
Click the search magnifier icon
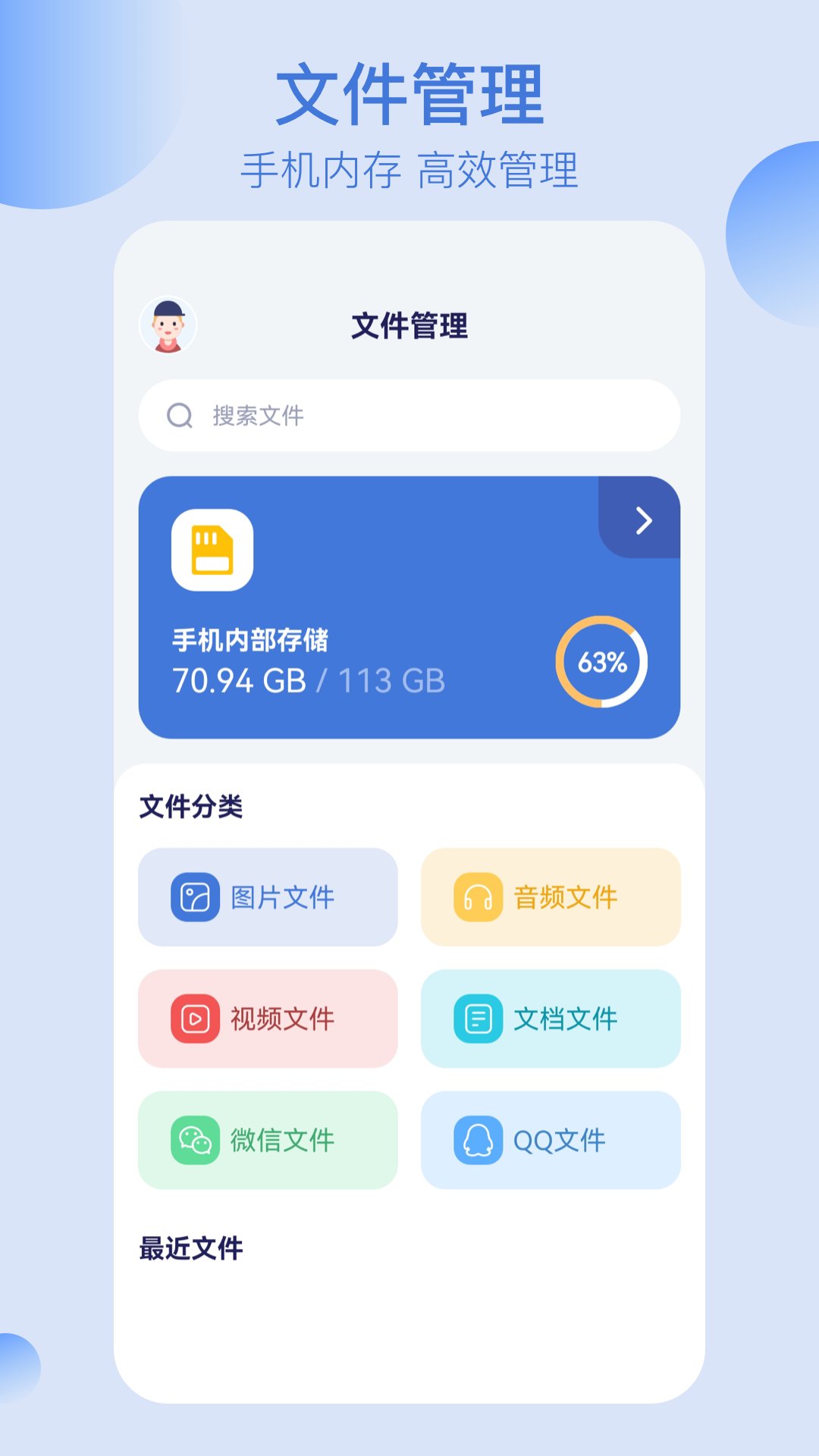(x=179, y=415)
